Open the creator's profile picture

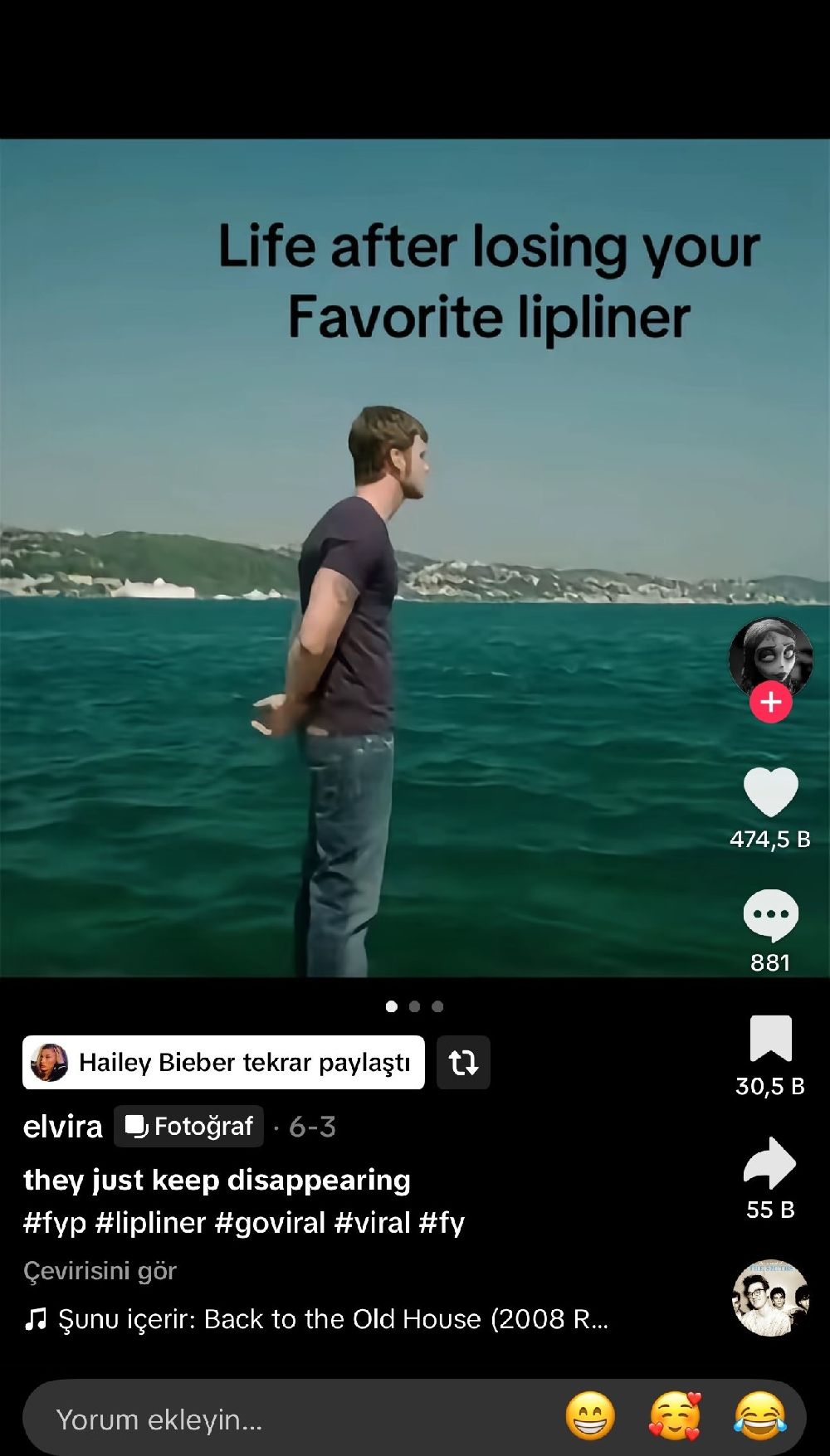770,657
